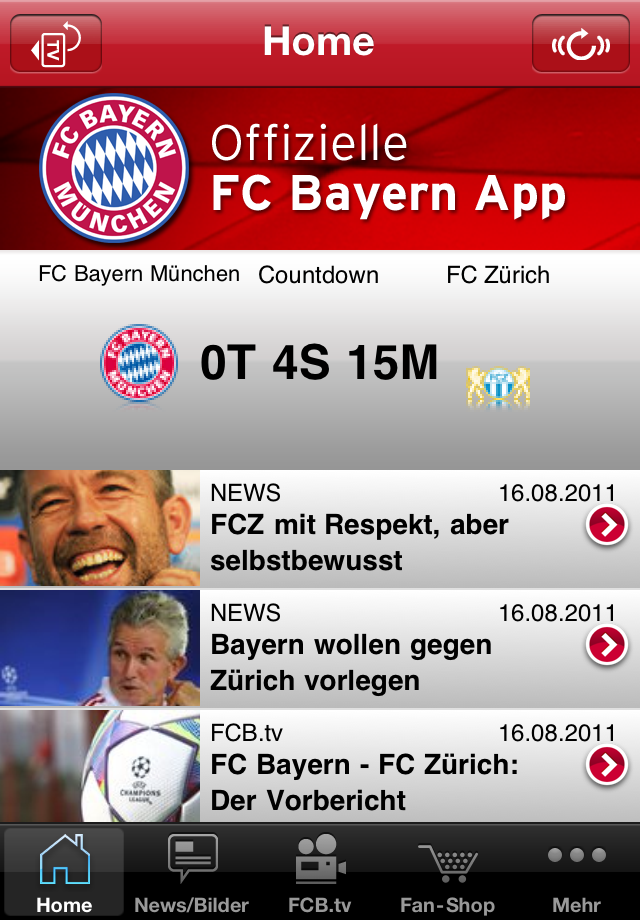Switch to the FCB.tv tab
The height and width of the screenshot is (920, 640).
pos(320,872)
